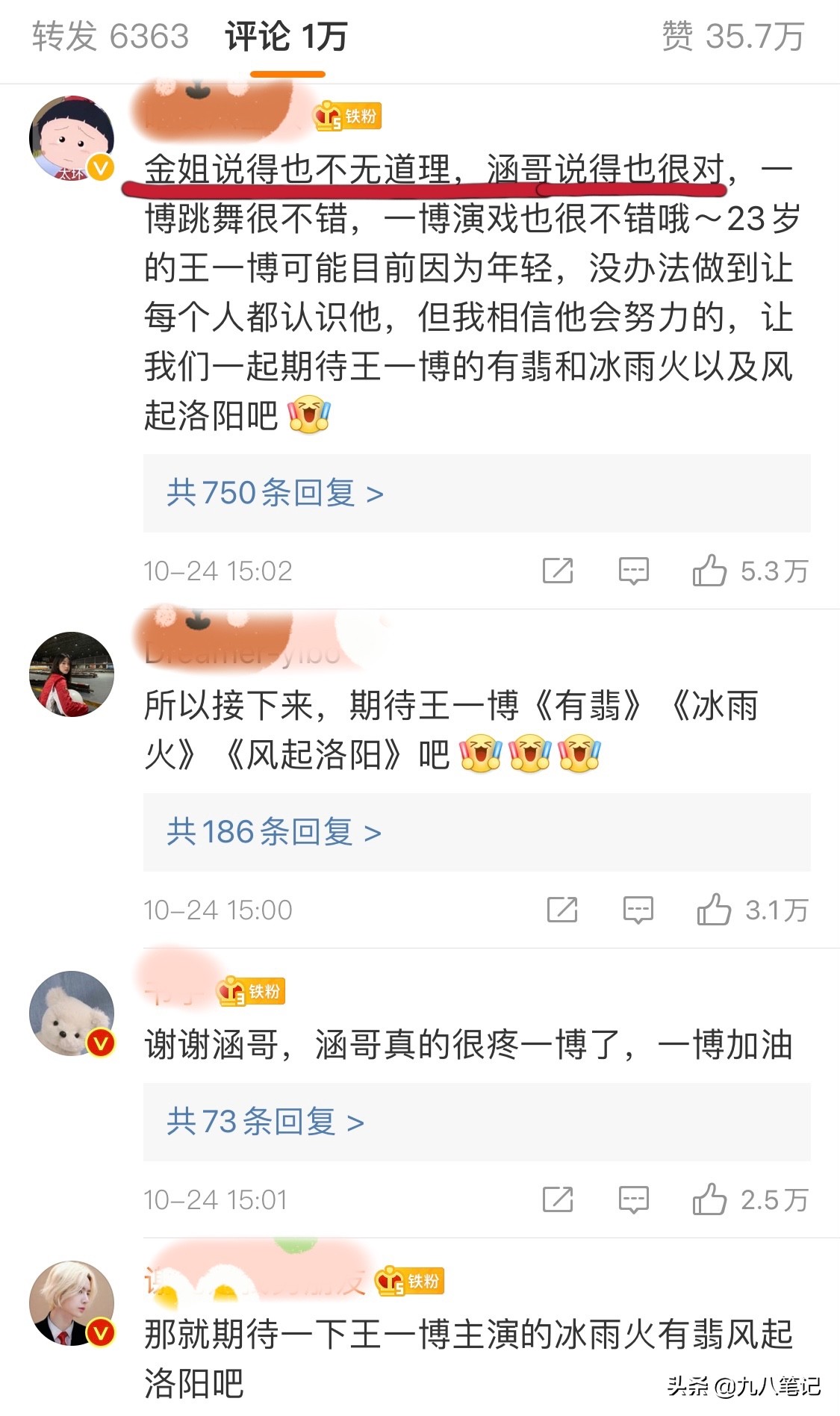Viewport: 840px width, 1416px height.
Task: View the 共73条回复 replies
Action: pyautogui.click(x=265, y=1122)
